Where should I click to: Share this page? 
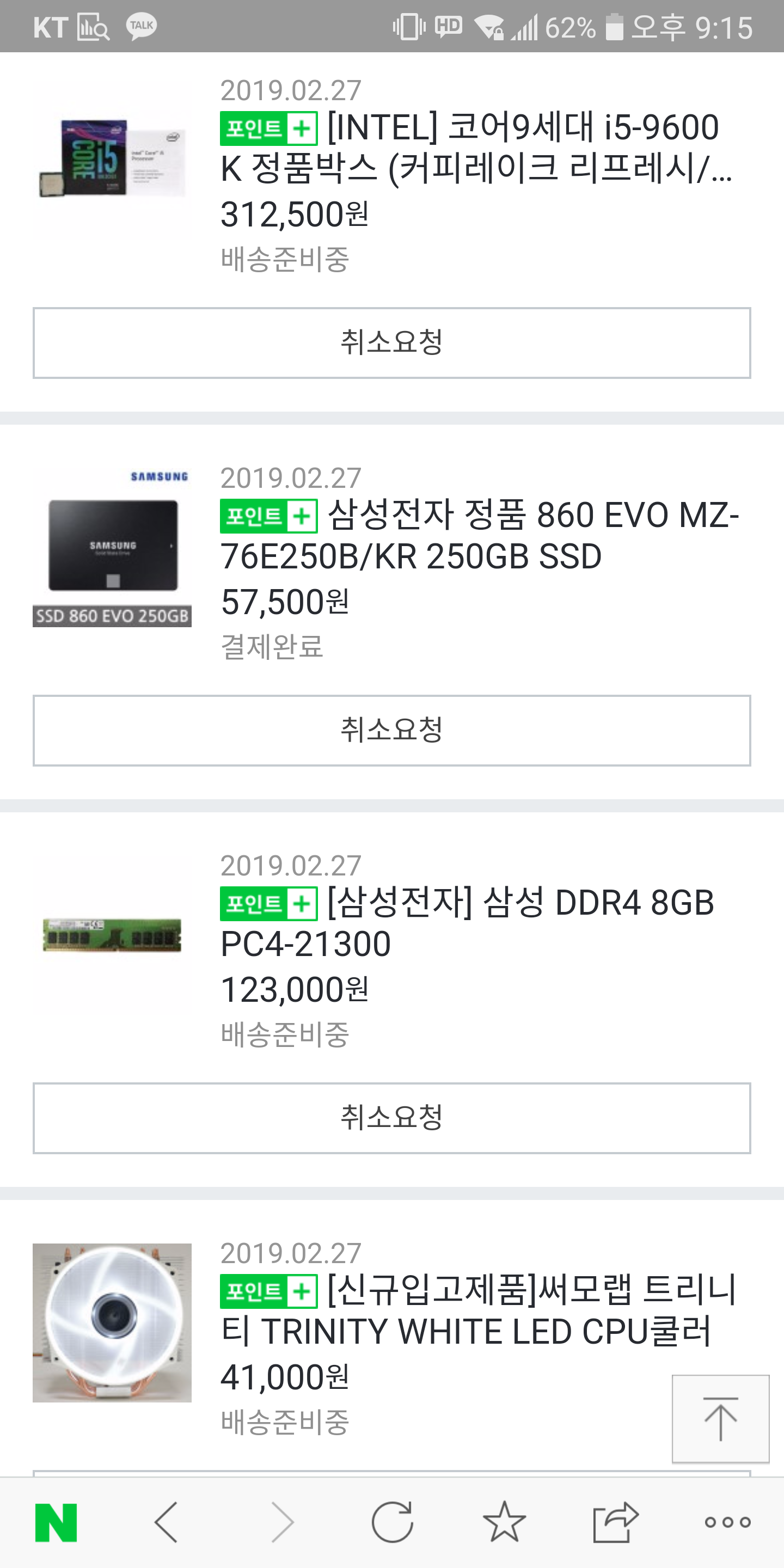tap(615, 1522)
